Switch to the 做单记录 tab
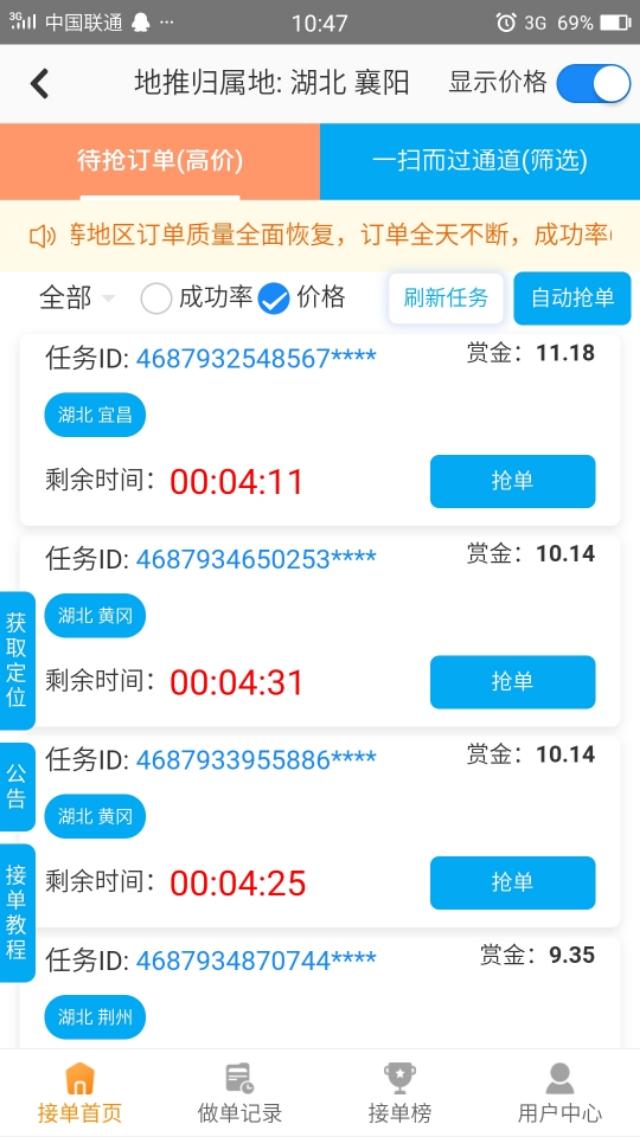640x1137 pixels. click(240, 1093)
